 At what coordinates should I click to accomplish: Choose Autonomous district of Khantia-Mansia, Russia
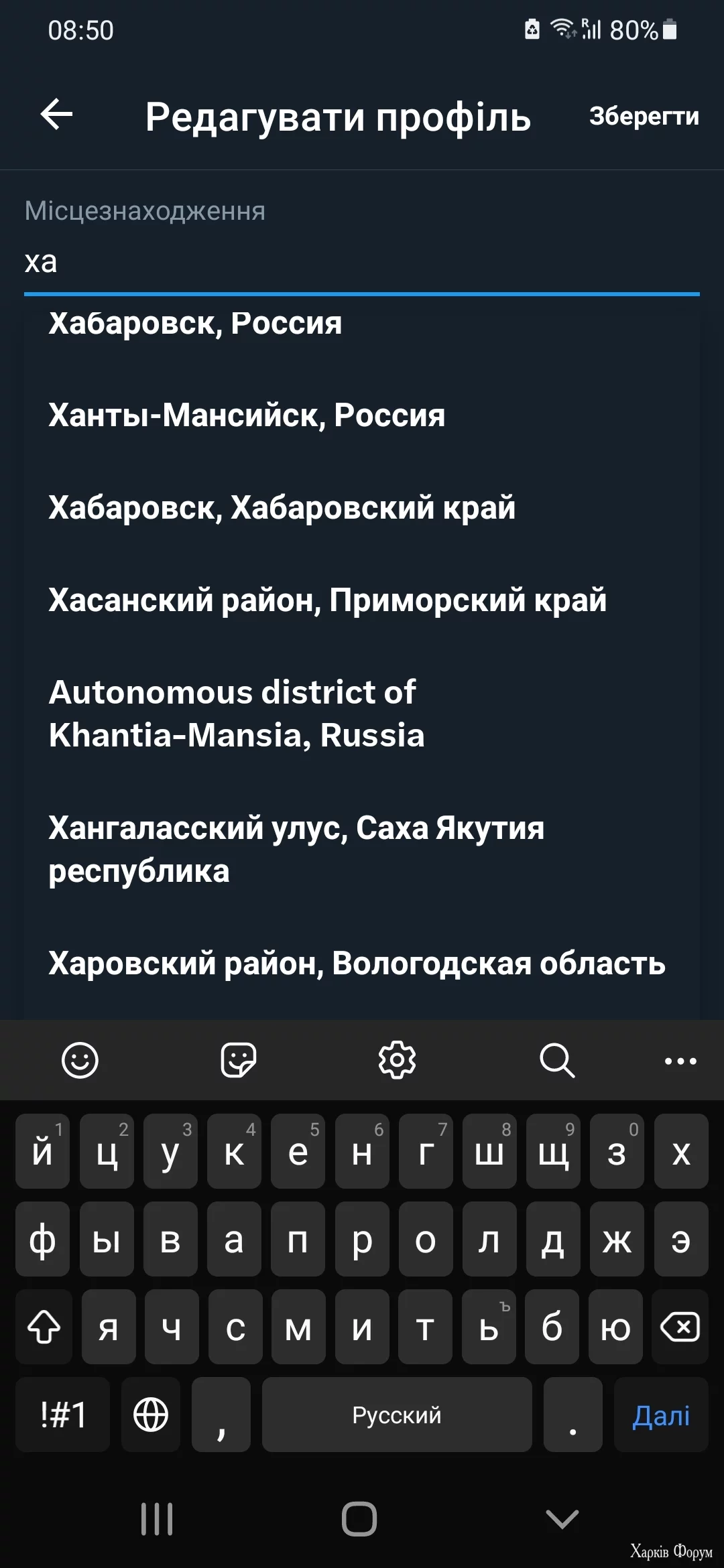(x=362, y=714)
